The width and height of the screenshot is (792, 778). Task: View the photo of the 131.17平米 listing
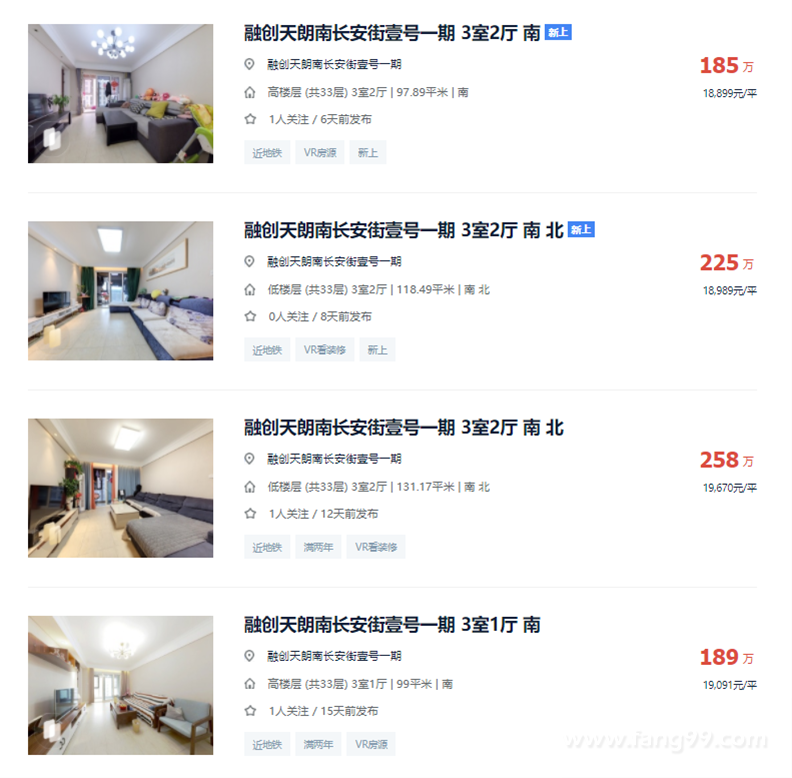point(120,488)
